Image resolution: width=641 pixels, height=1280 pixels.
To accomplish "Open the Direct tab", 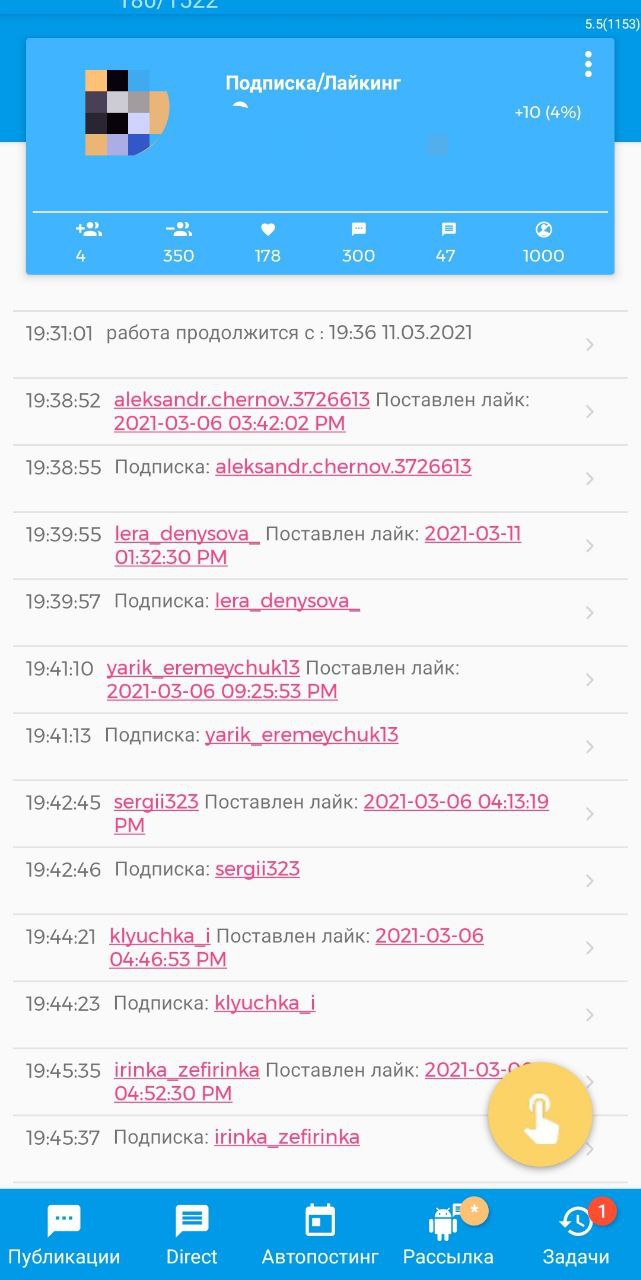I will pos(191,1235).
